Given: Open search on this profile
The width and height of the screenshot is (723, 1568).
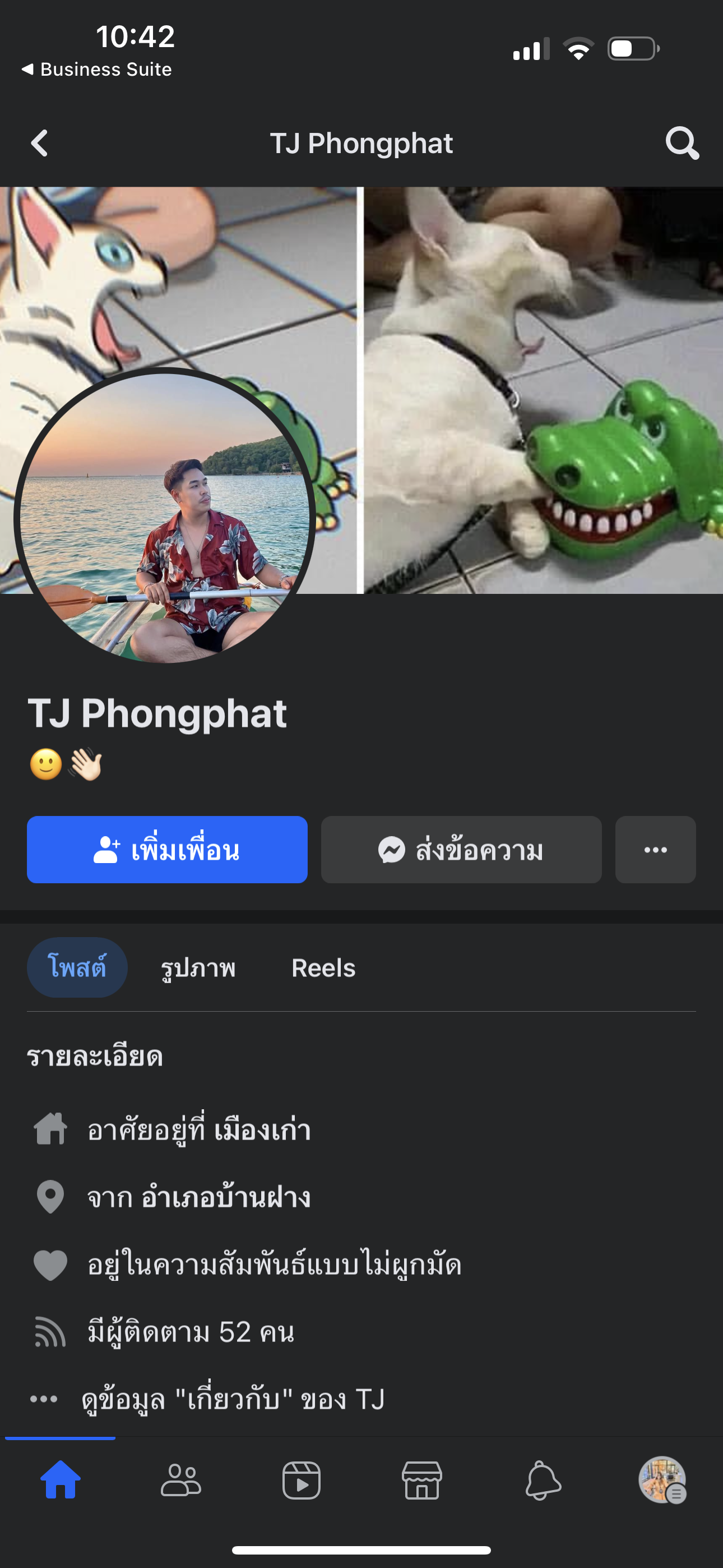Looking at the screenshot, I should click(682, 144).
